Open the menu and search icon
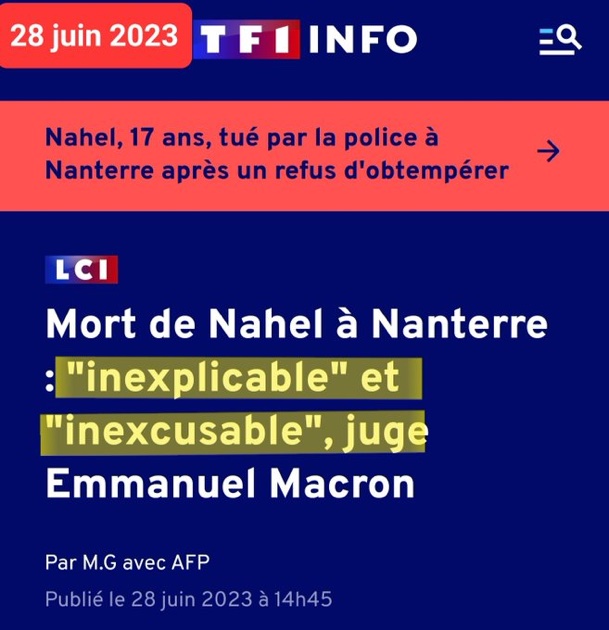 click(x=559, y=41)
